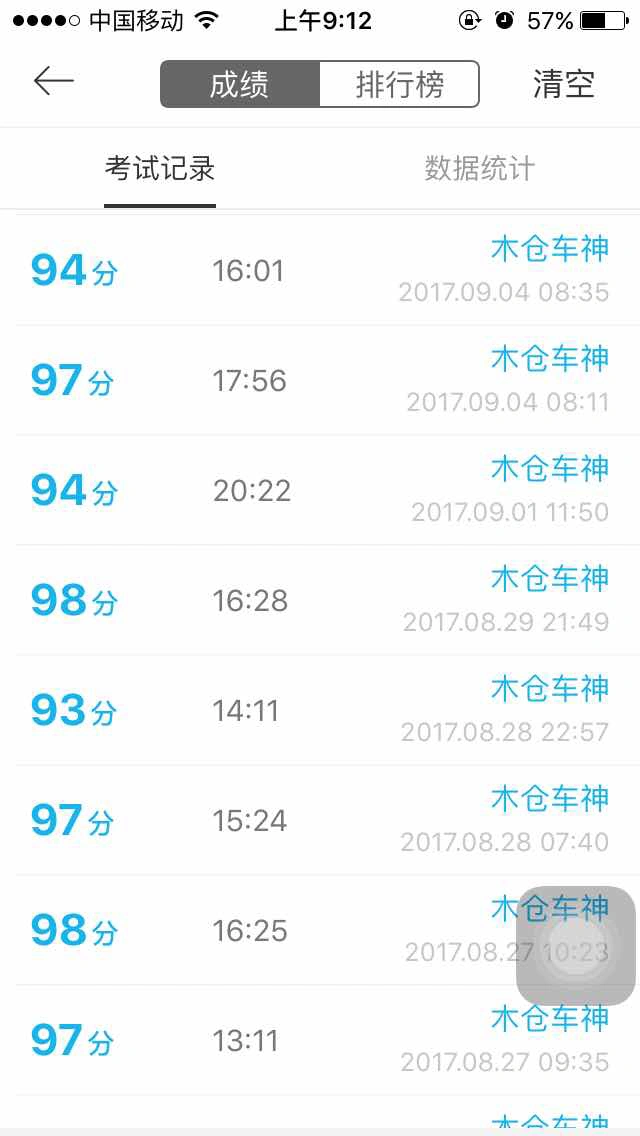640x1136 pixels.
Task: Open the 98分 record with time 16:25
Action: click(x=320, y=930)
